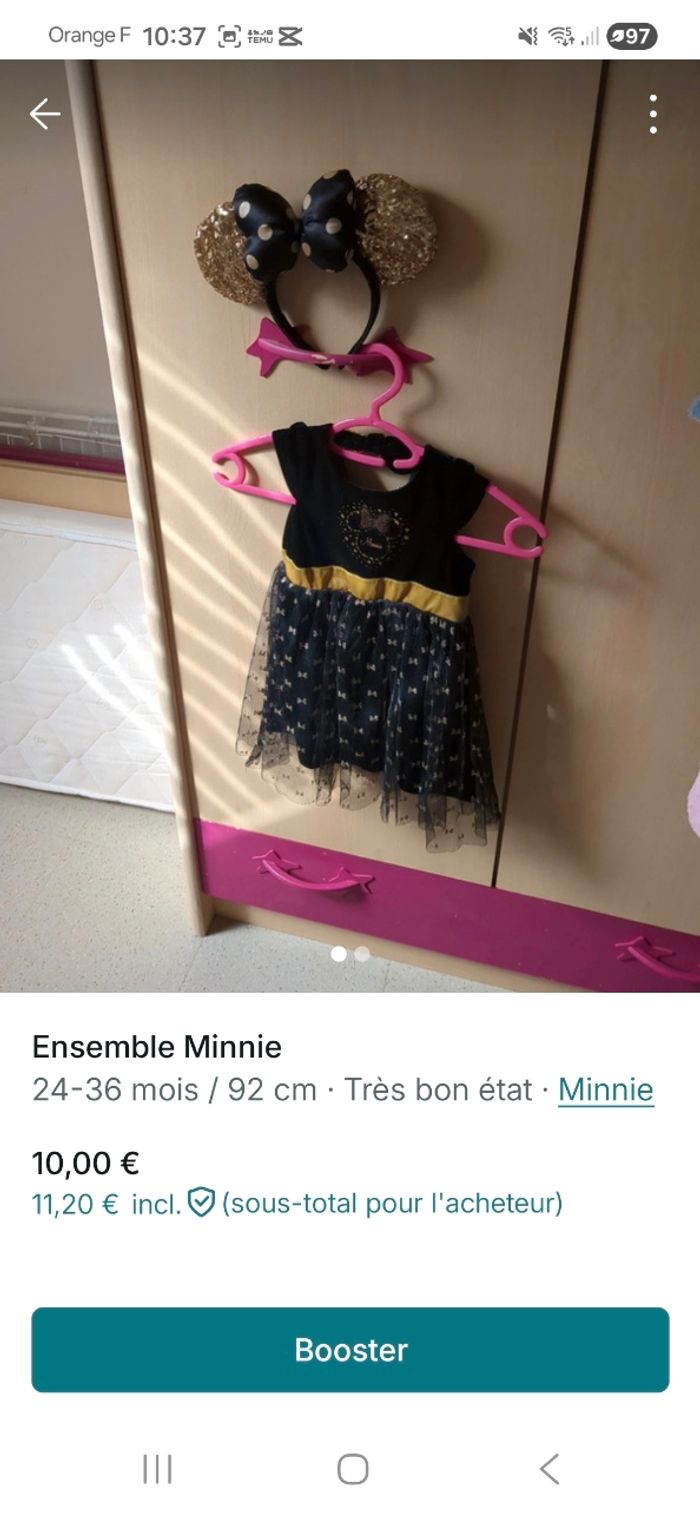Tap the Booster button

coord(350,1349)
